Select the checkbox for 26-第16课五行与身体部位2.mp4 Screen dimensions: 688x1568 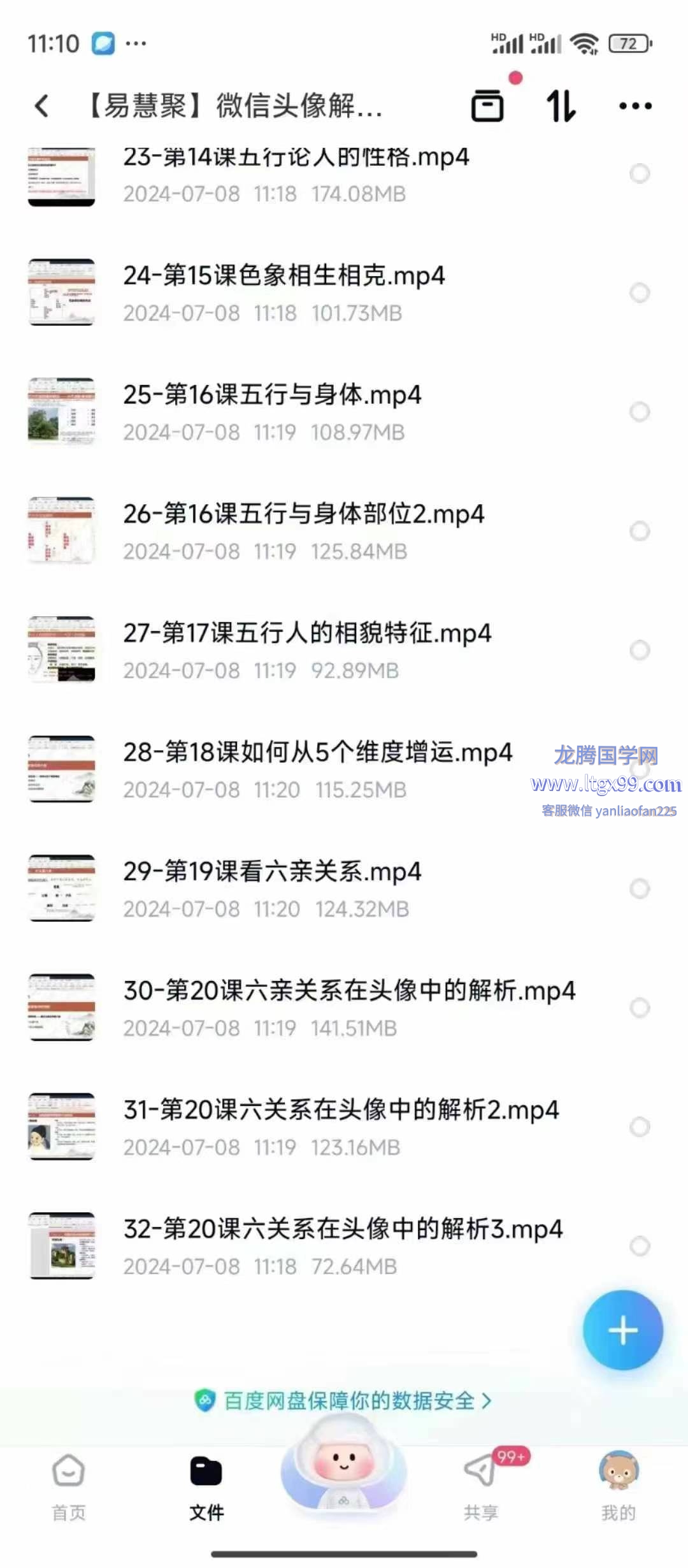[640, 531]
